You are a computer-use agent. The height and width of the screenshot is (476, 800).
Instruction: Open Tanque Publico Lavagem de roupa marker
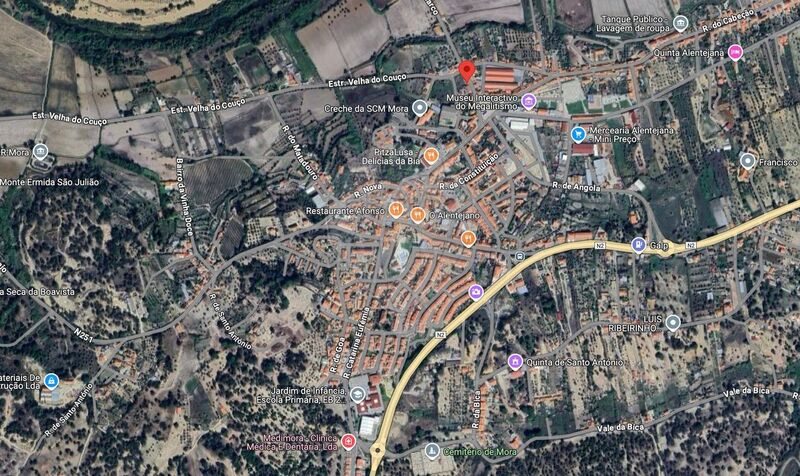(681, 22)
